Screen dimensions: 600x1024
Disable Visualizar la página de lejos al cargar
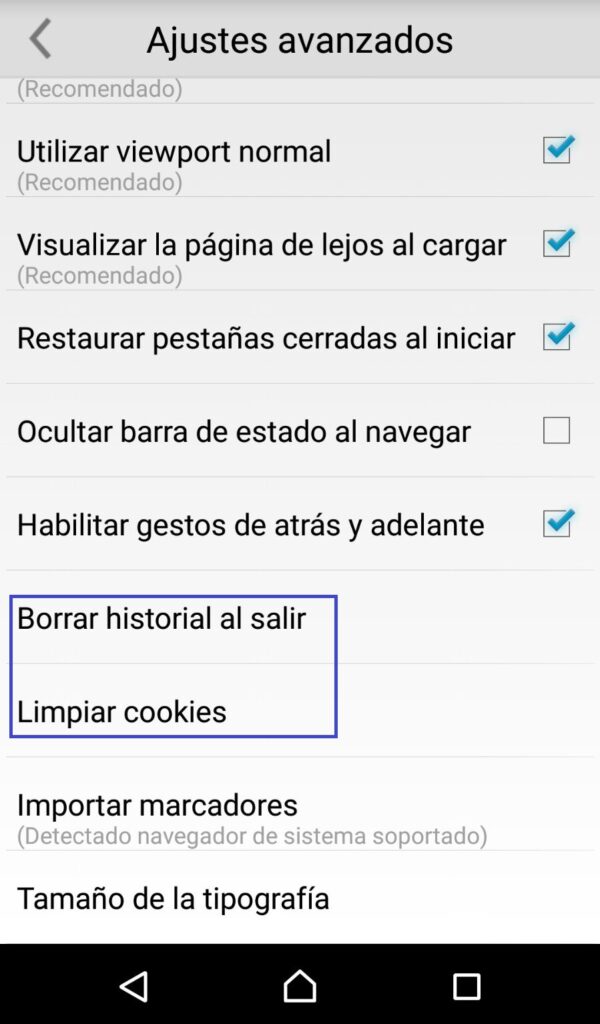556,243
